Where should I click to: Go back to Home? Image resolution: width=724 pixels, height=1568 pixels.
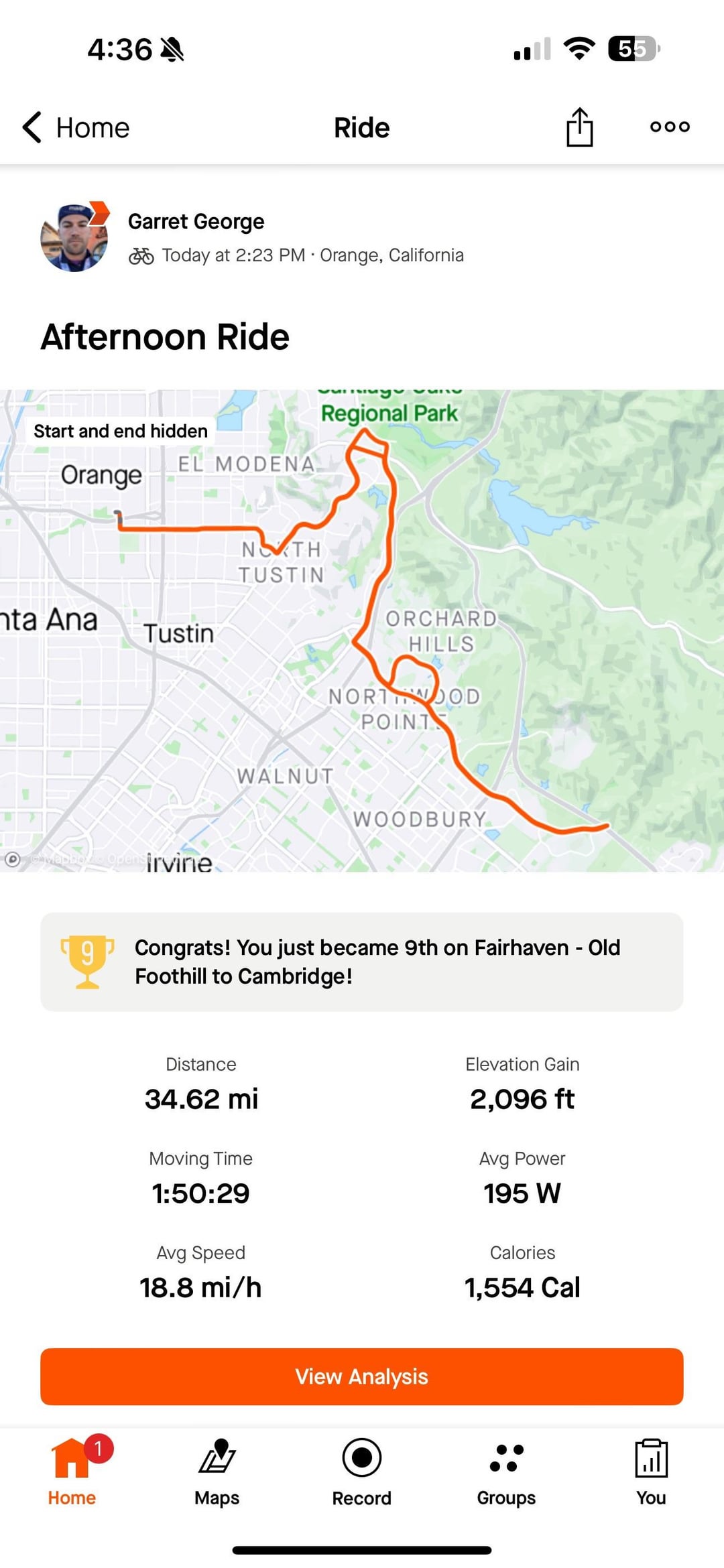pos(76,127)
